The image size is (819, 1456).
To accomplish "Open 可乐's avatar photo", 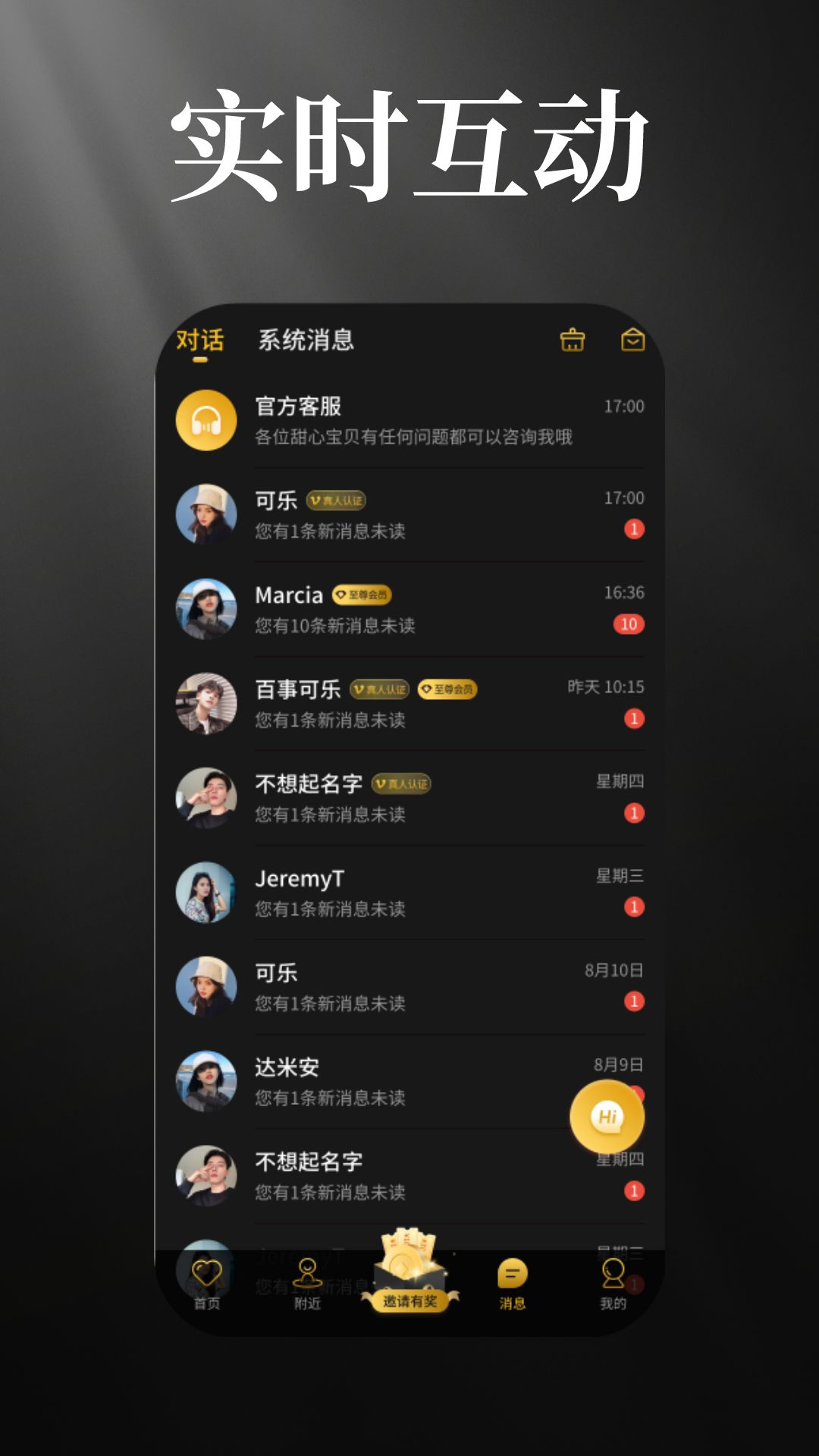I will (205, 512).
